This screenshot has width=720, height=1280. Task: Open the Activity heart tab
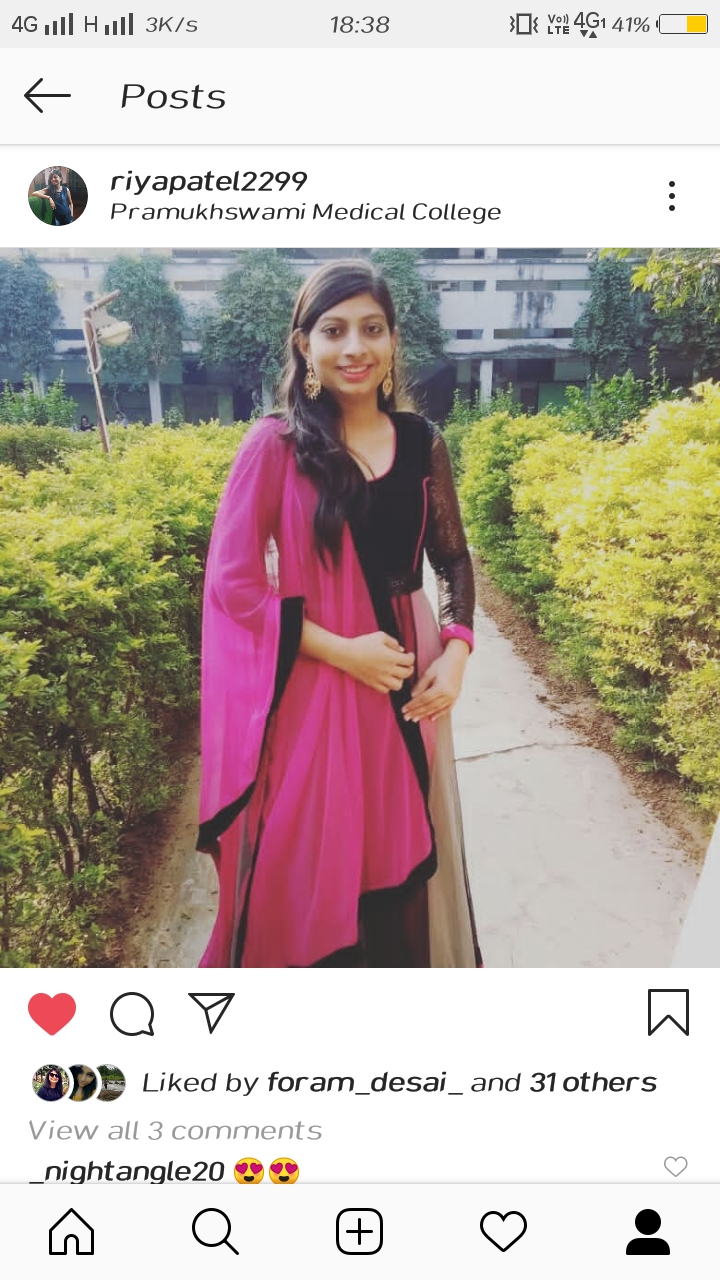pyautogui.click(x=503, y=1232)
